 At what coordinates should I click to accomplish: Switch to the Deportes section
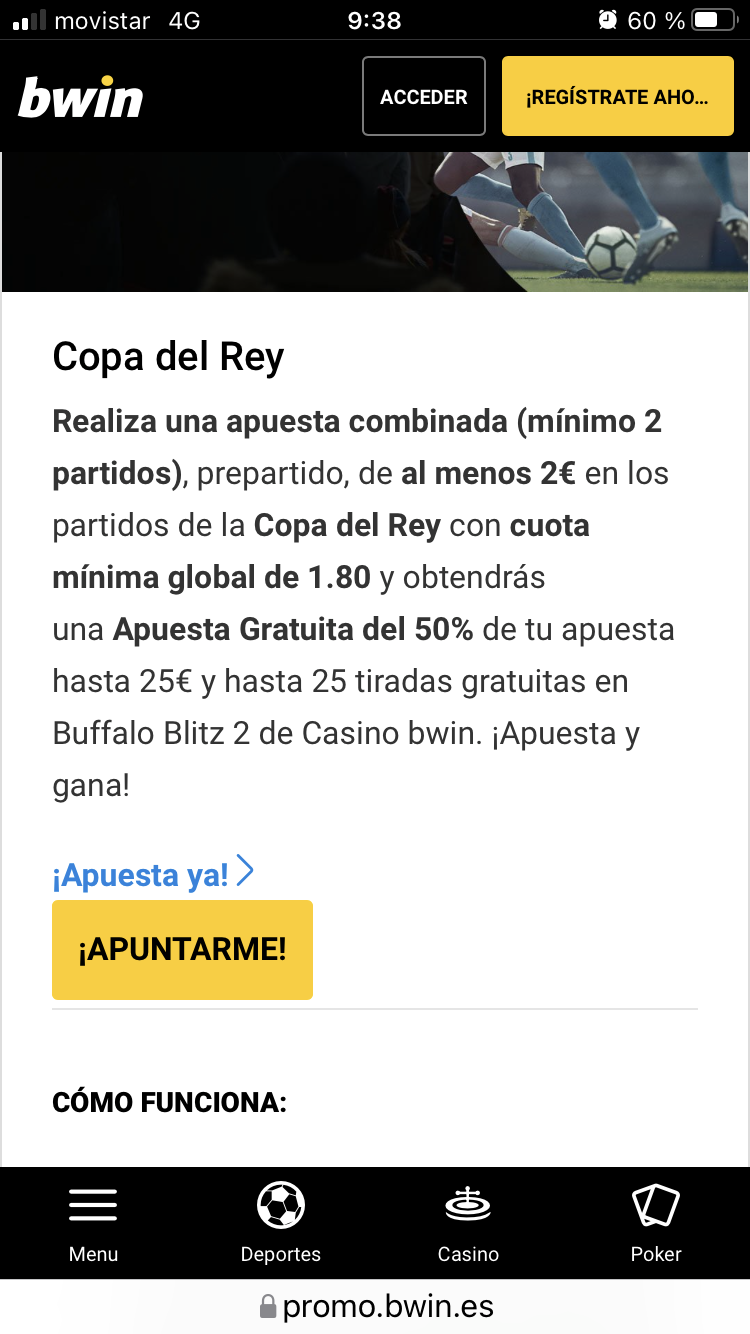click(x=281, y=1223)
